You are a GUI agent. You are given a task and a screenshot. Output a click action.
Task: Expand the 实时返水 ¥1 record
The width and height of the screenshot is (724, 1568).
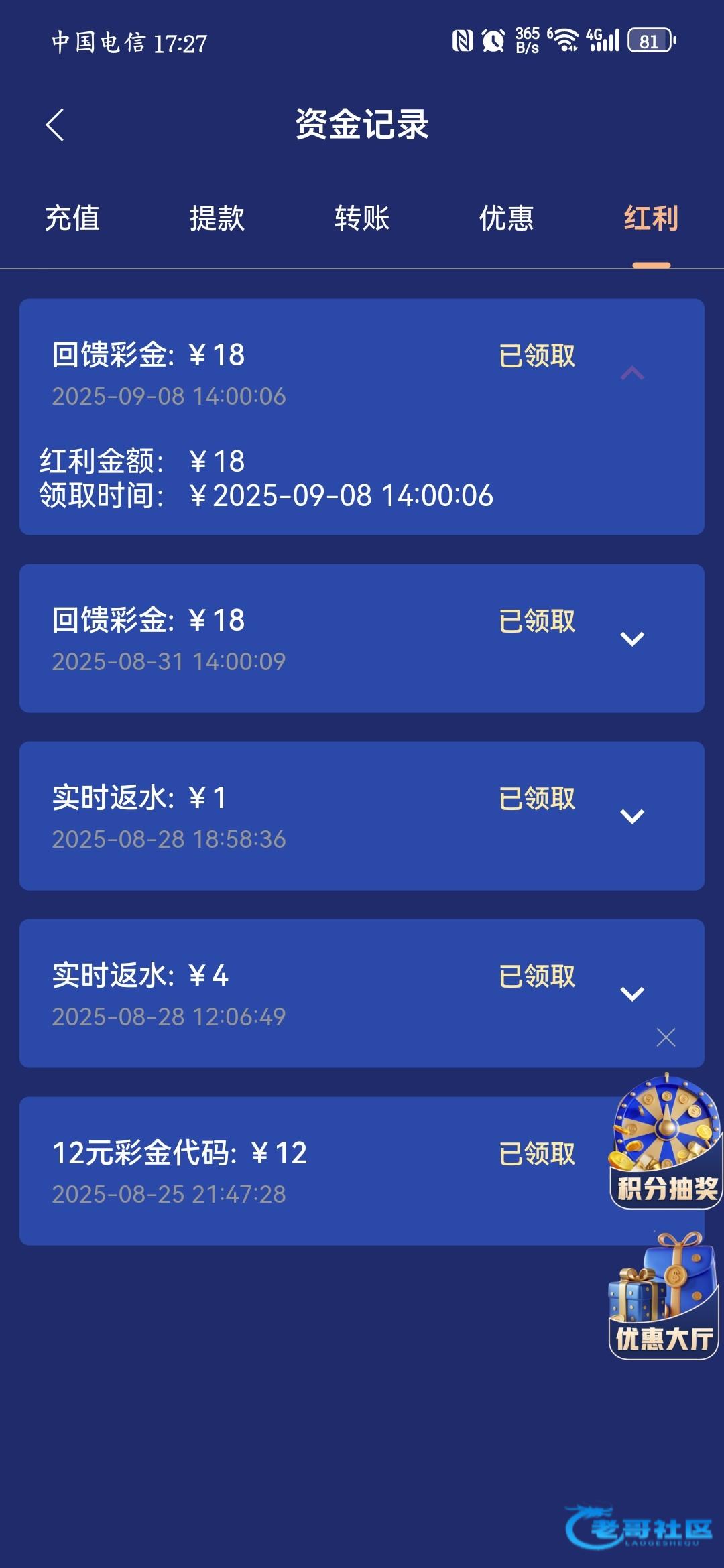click(631, 815)
